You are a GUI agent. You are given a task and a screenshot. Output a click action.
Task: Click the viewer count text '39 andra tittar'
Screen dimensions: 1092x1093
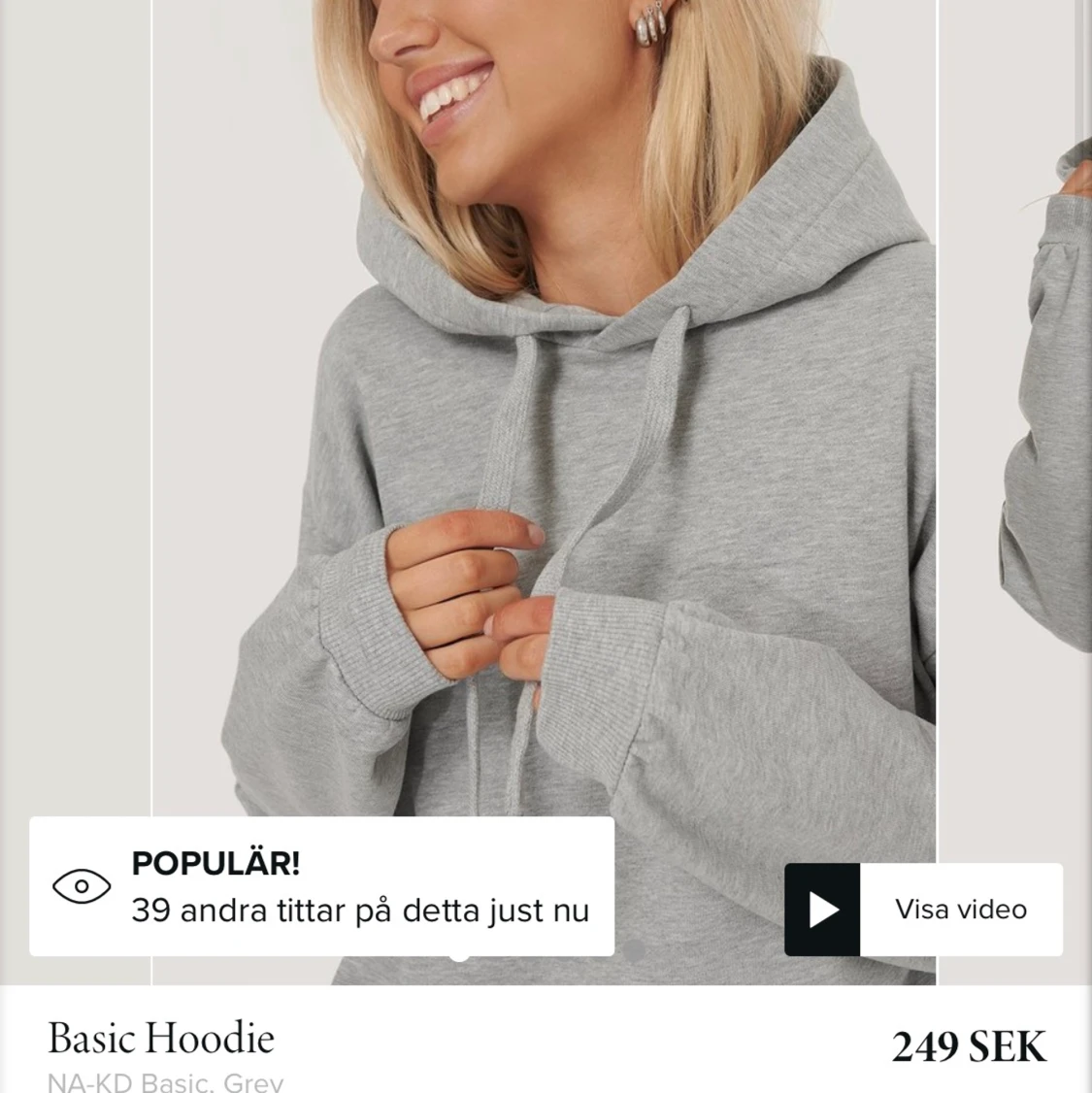[359, 911]
